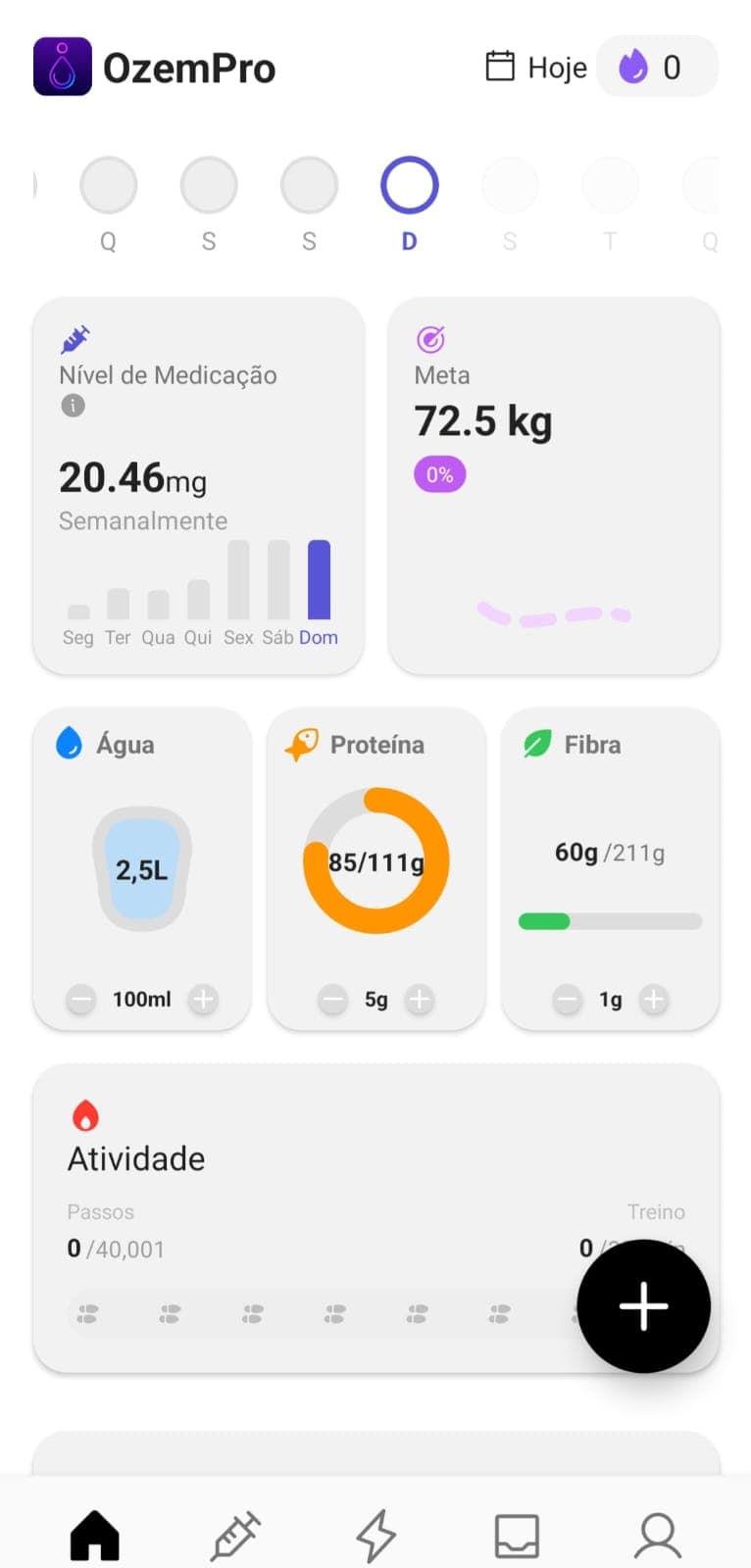Screen dimensions: 751x1568
Task: Open the profile icon in bottom navigation
Action: pyautogui.click(x=657, y=1535)
